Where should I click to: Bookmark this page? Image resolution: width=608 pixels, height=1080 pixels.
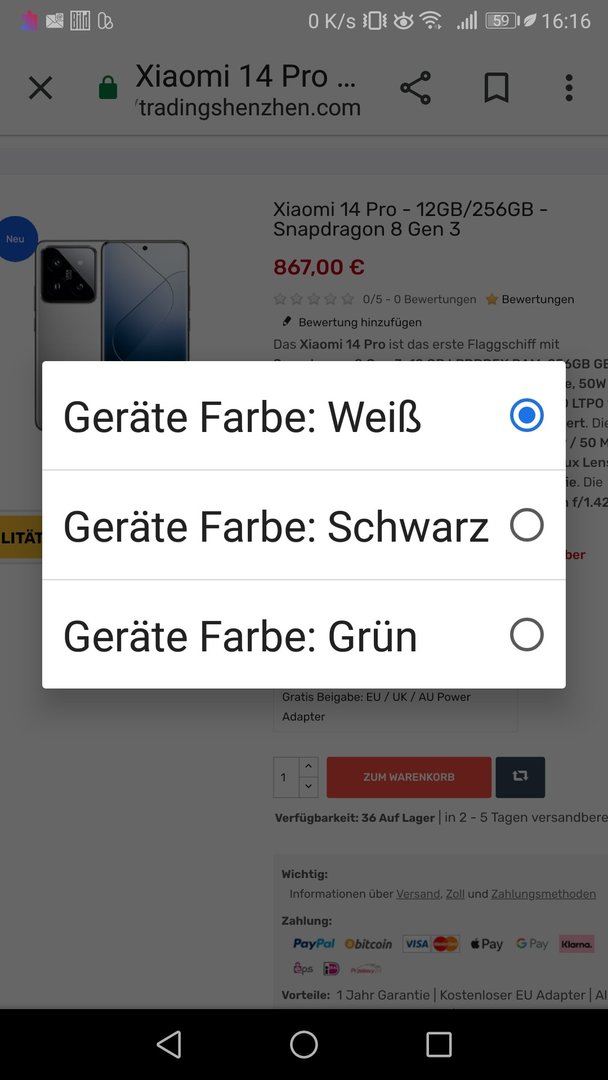(496, 88)
